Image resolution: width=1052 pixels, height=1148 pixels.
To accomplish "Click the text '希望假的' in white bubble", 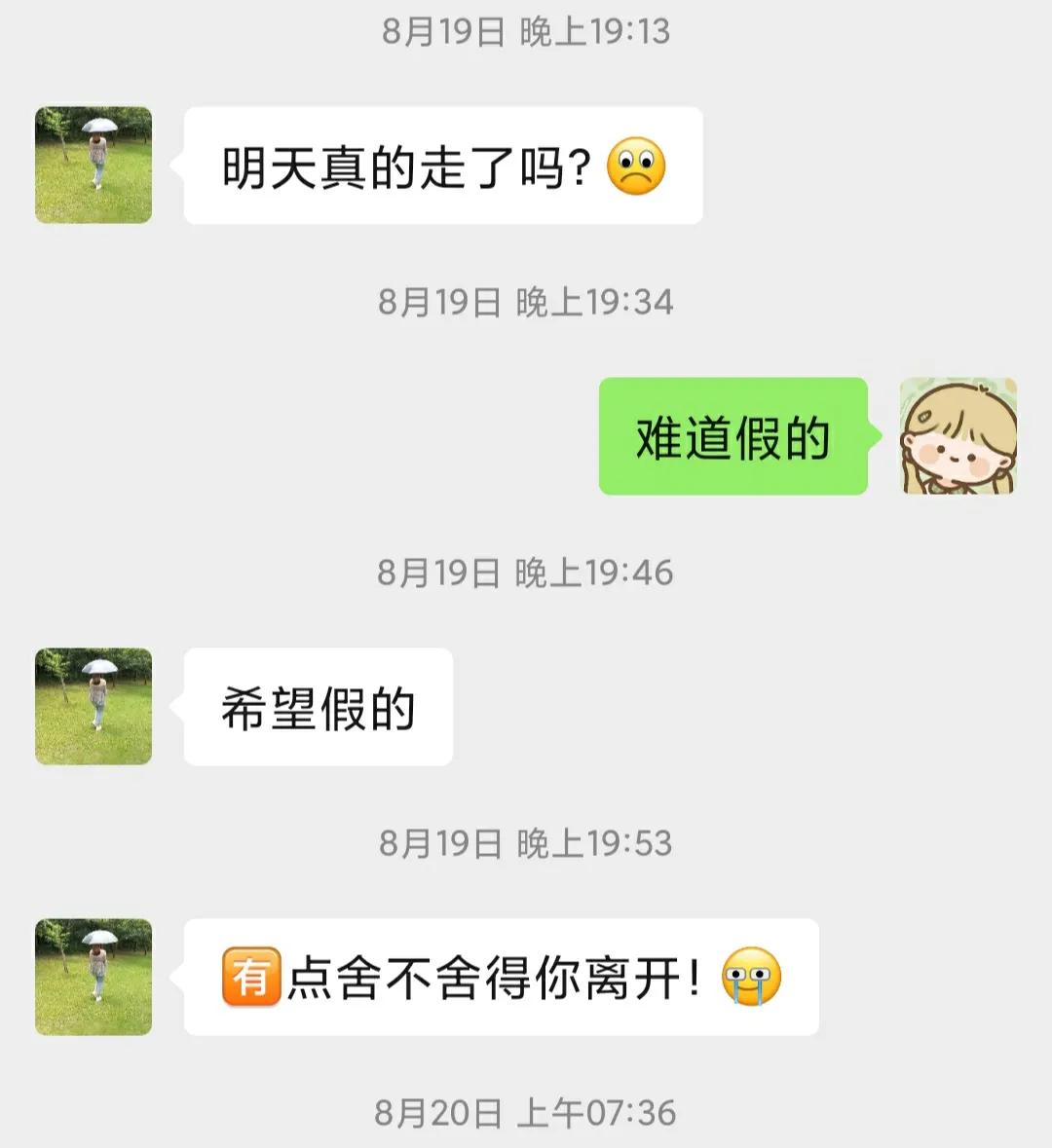I will 317,708.
